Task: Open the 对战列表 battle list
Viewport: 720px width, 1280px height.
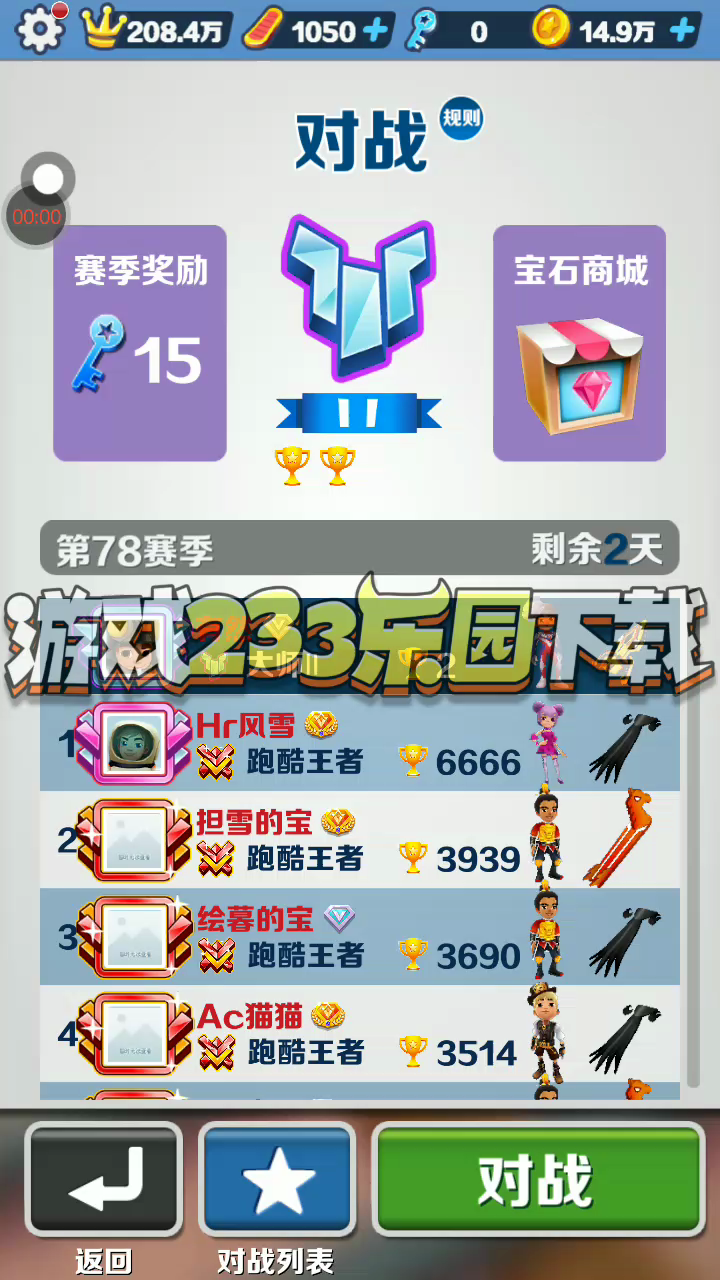Action: click(x=277, y=1181)
